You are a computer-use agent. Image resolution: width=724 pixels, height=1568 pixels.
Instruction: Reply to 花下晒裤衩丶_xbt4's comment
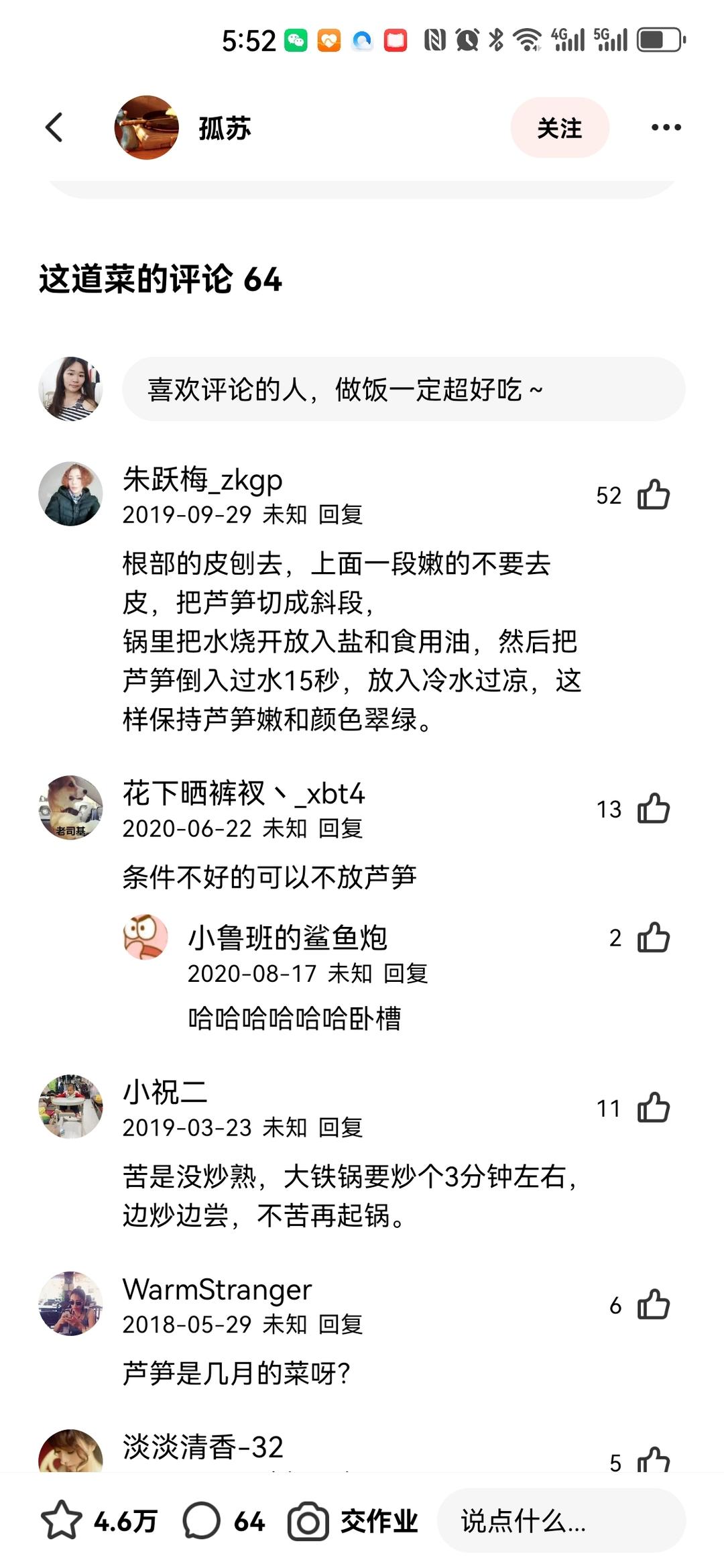click(340, 828)
